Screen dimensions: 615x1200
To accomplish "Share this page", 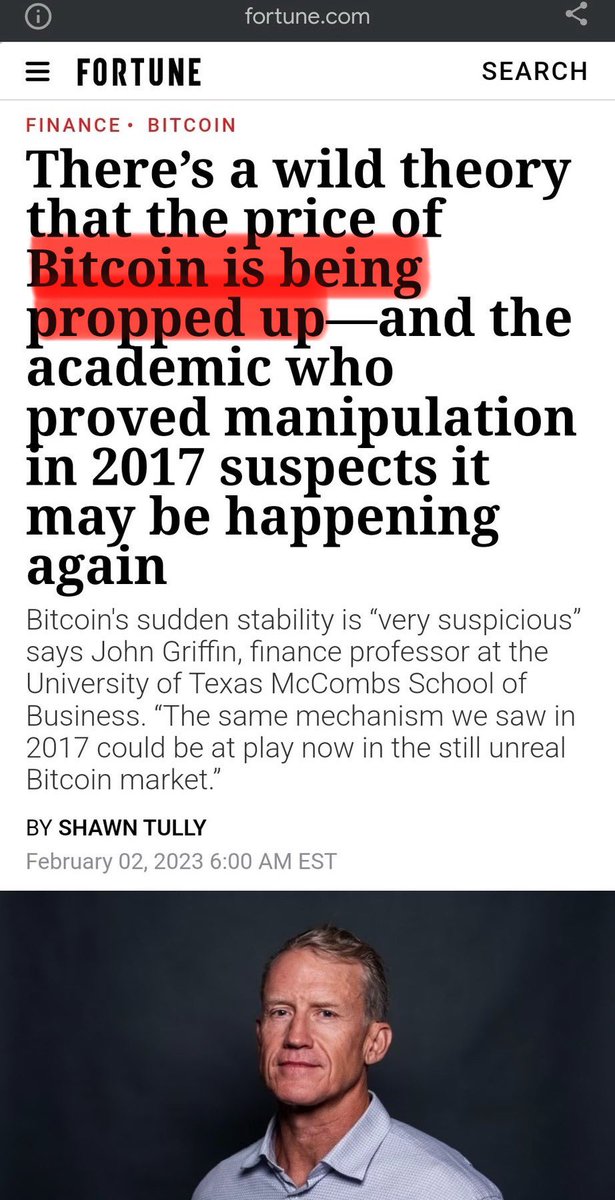I will pyautogui.click(x=576, y=14).
